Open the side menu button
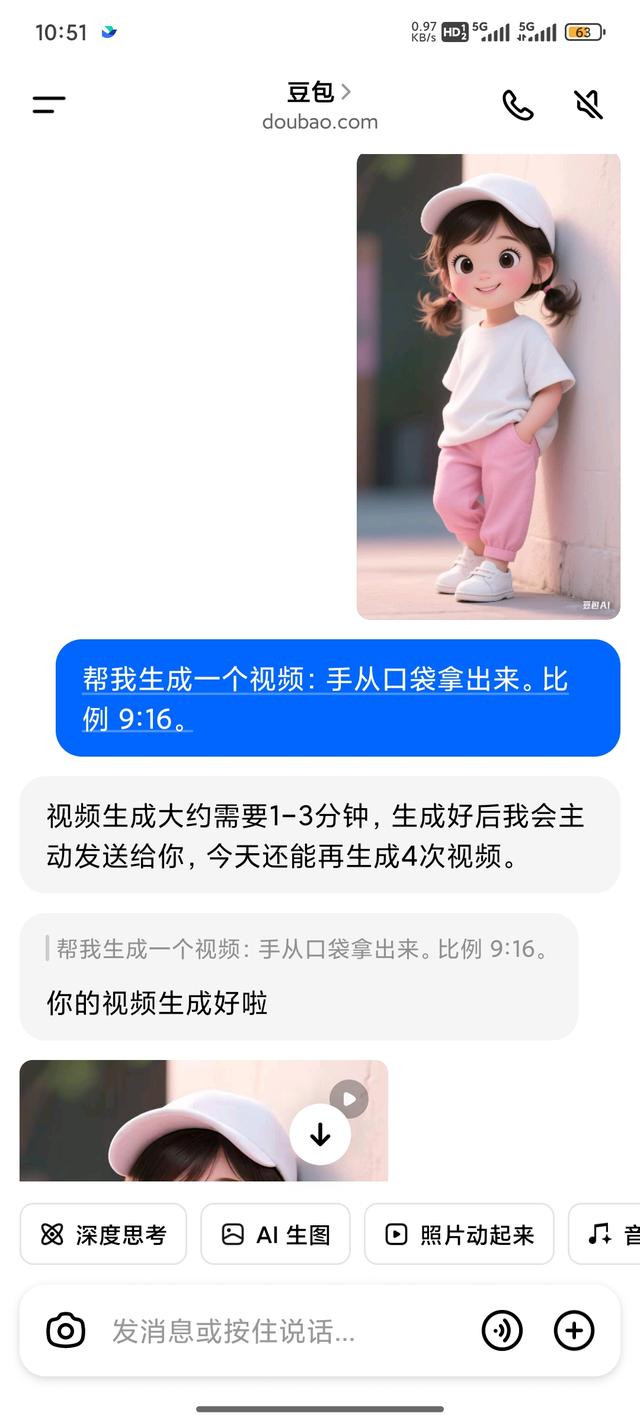 click(49, 105)
